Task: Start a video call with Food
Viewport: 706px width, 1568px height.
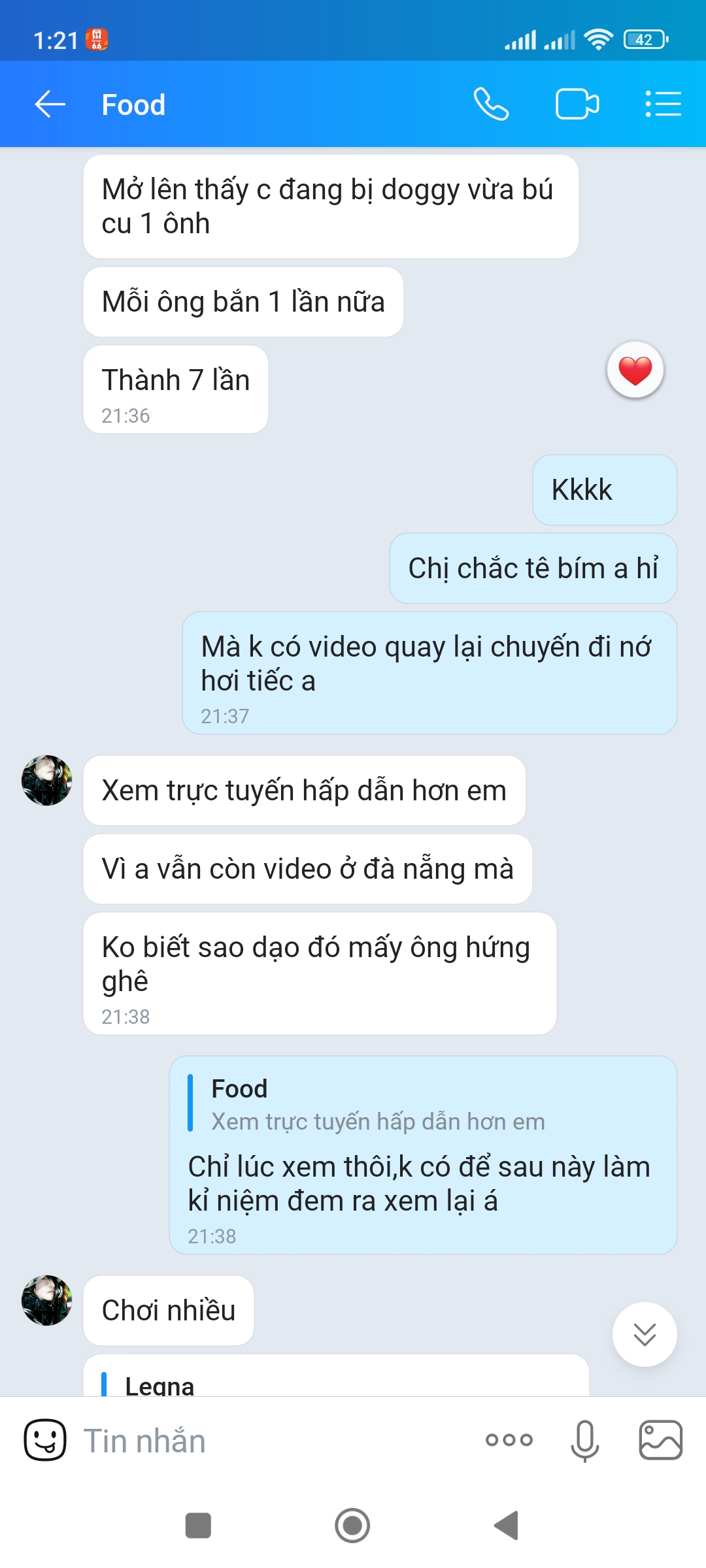Action: (577, 105)
